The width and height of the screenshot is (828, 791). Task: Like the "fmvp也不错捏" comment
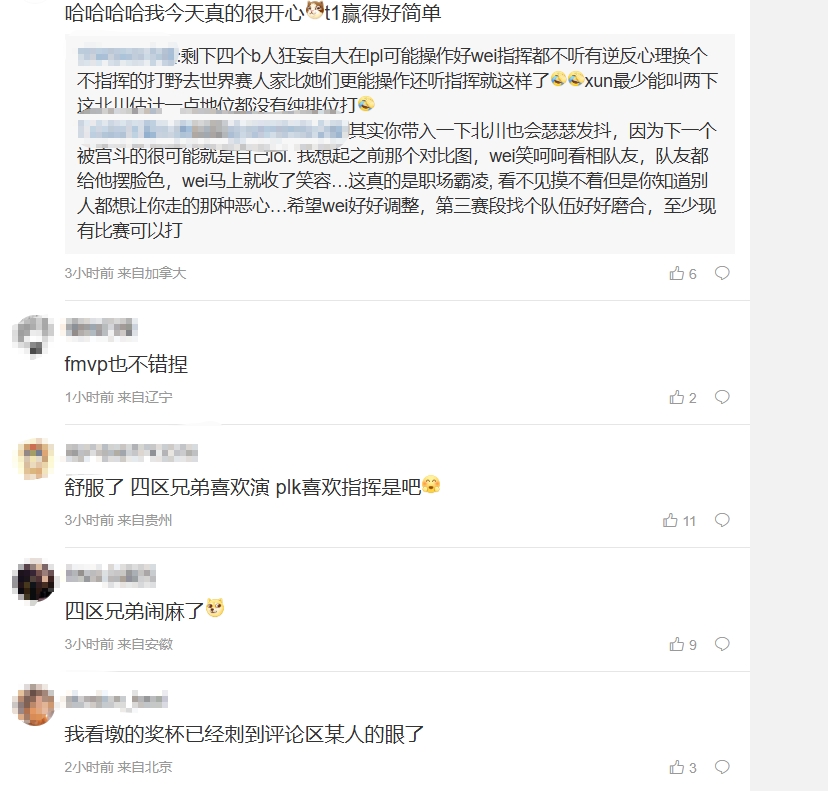tap(677, 397)
